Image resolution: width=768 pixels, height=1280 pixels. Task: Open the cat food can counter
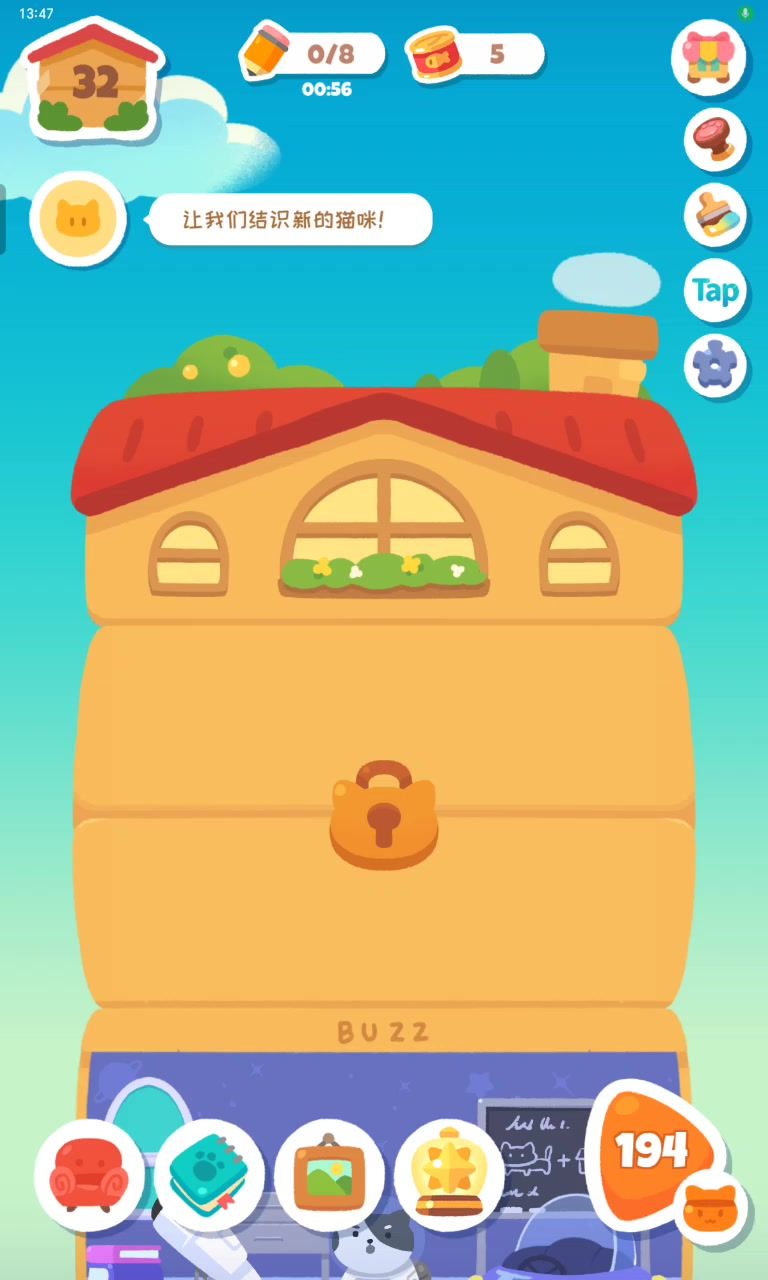coord(475,54)
